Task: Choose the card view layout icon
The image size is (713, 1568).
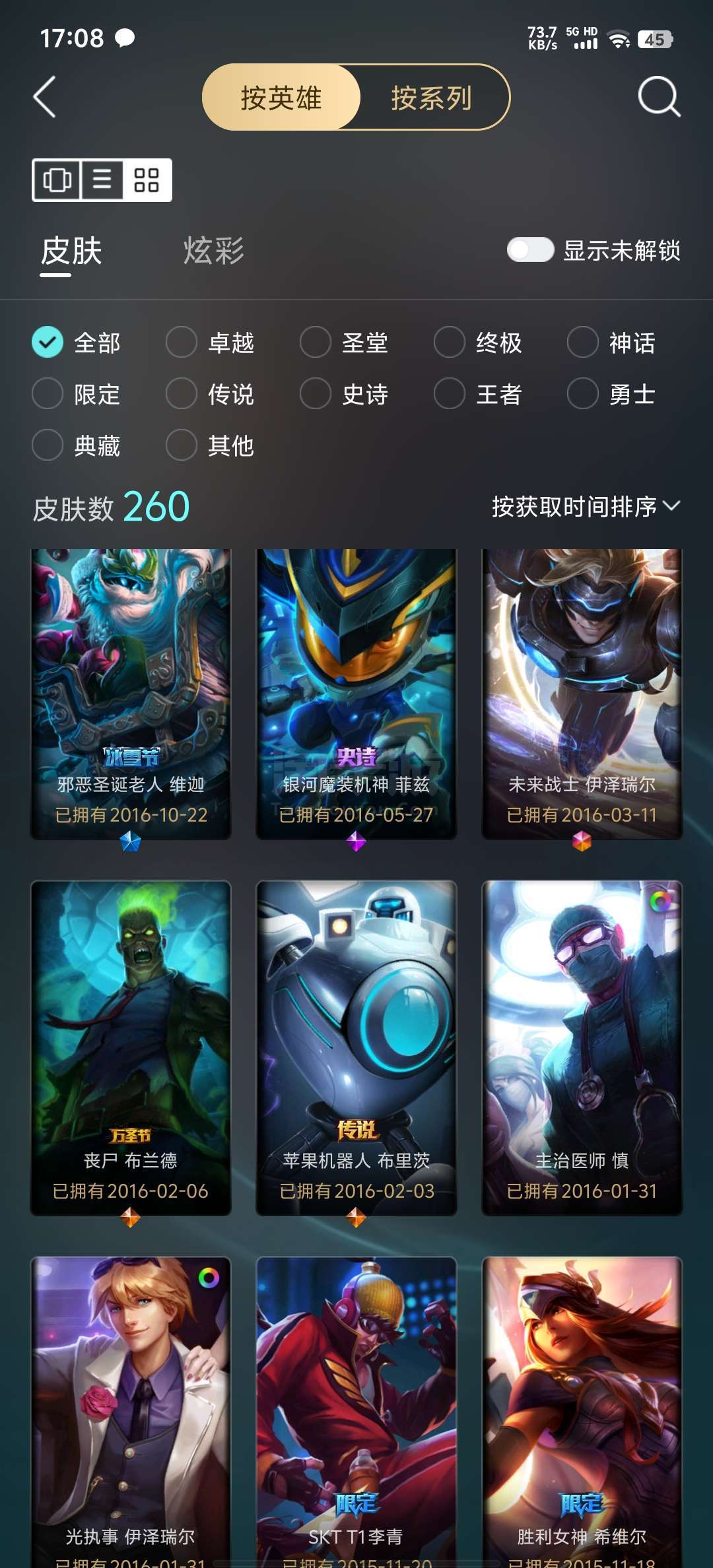Action: (x=57, y=180)
